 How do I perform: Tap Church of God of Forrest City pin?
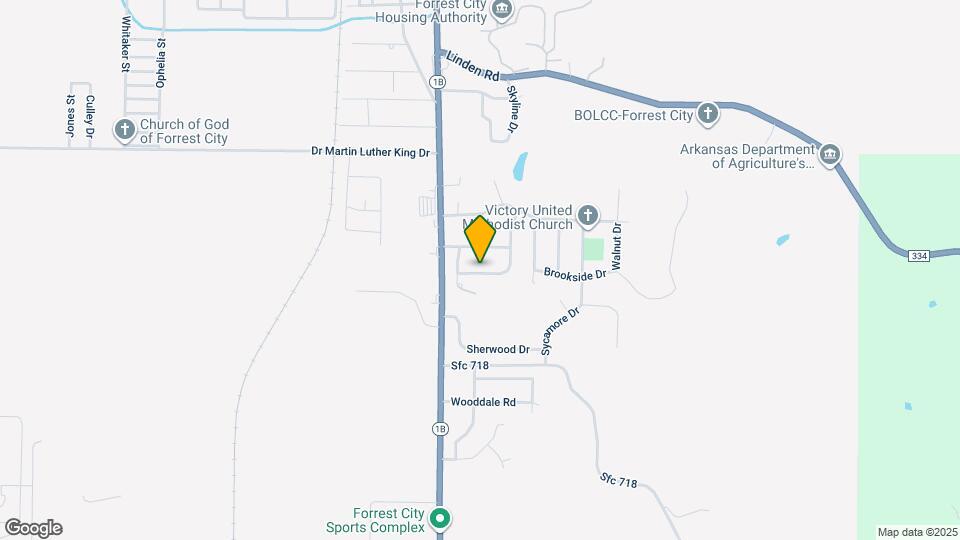[125, 130]
